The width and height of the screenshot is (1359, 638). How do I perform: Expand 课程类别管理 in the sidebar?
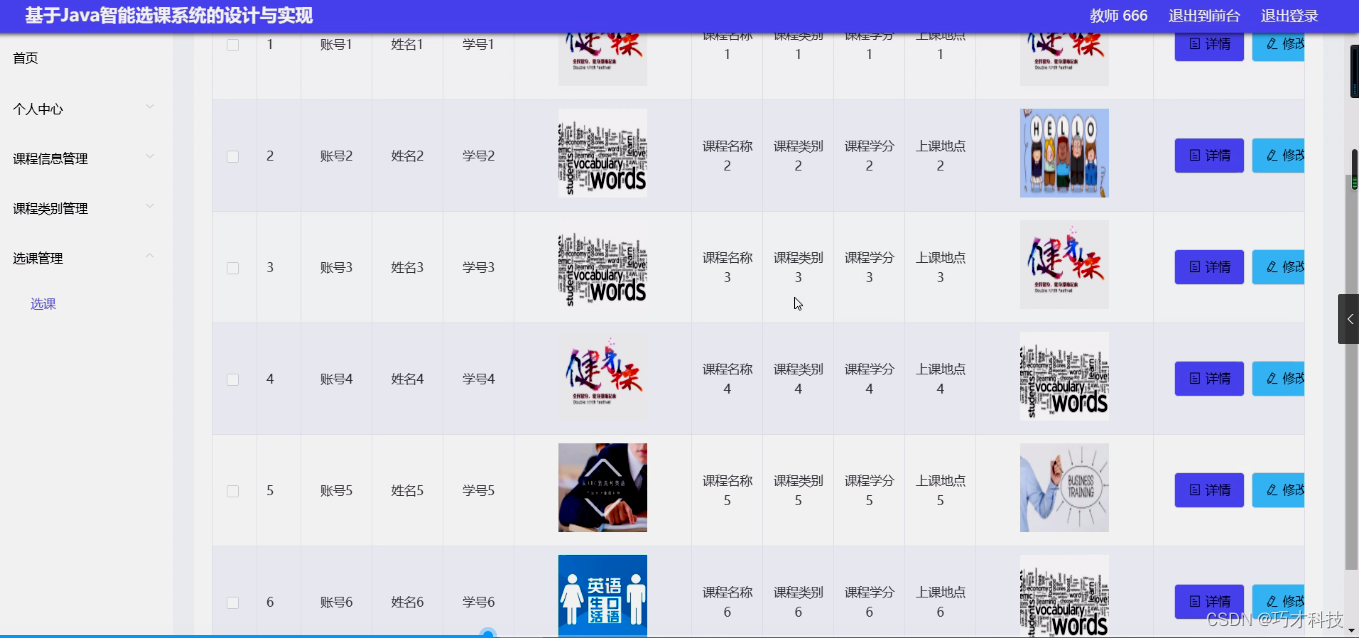pos(50,209)
